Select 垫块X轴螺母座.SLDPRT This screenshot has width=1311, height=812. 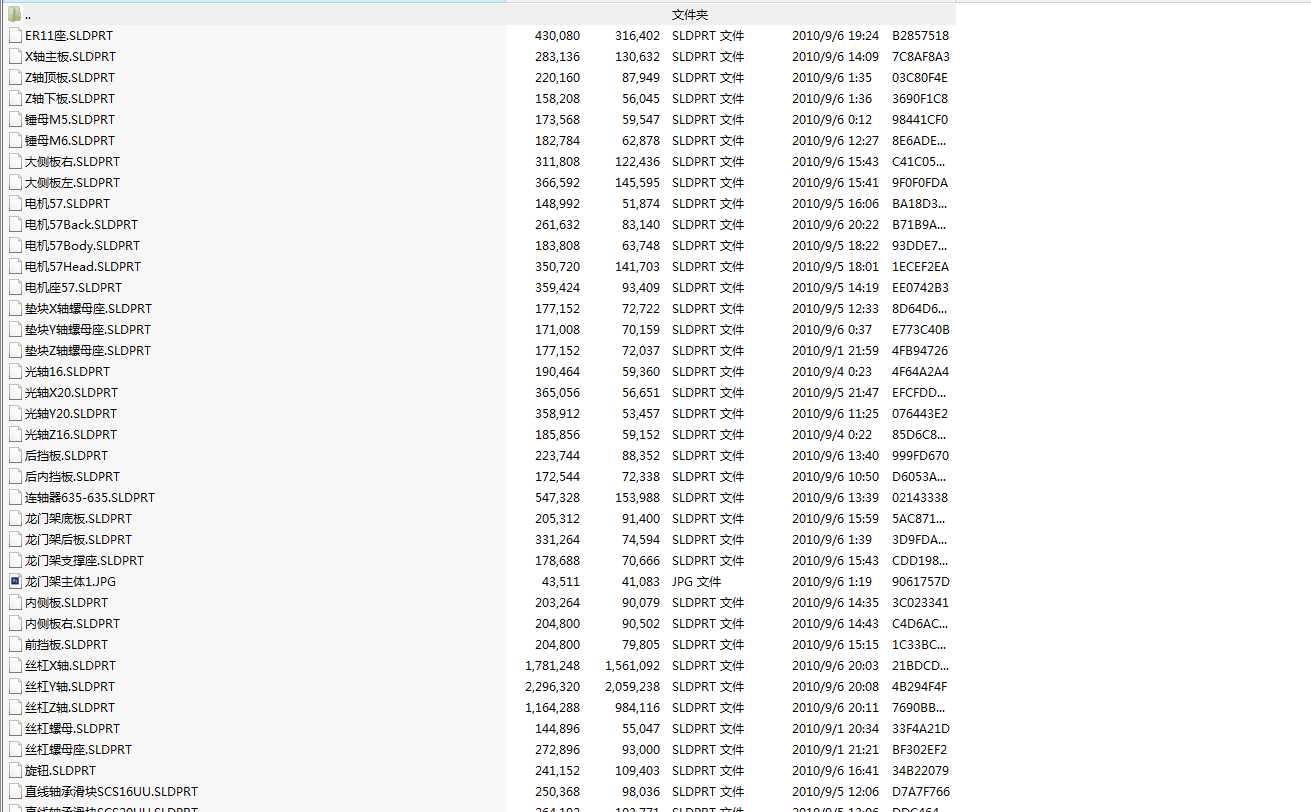[88, 308]
